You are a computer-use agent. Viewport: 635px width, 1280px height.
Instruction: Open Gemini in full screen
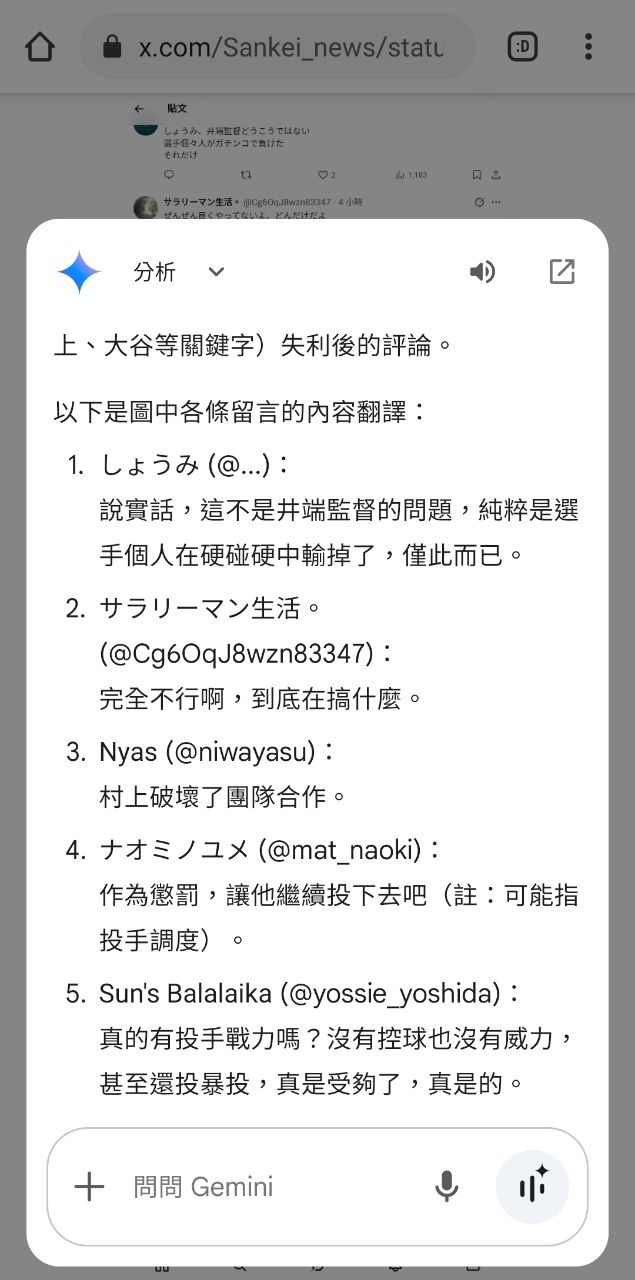[x=562, y=272]
